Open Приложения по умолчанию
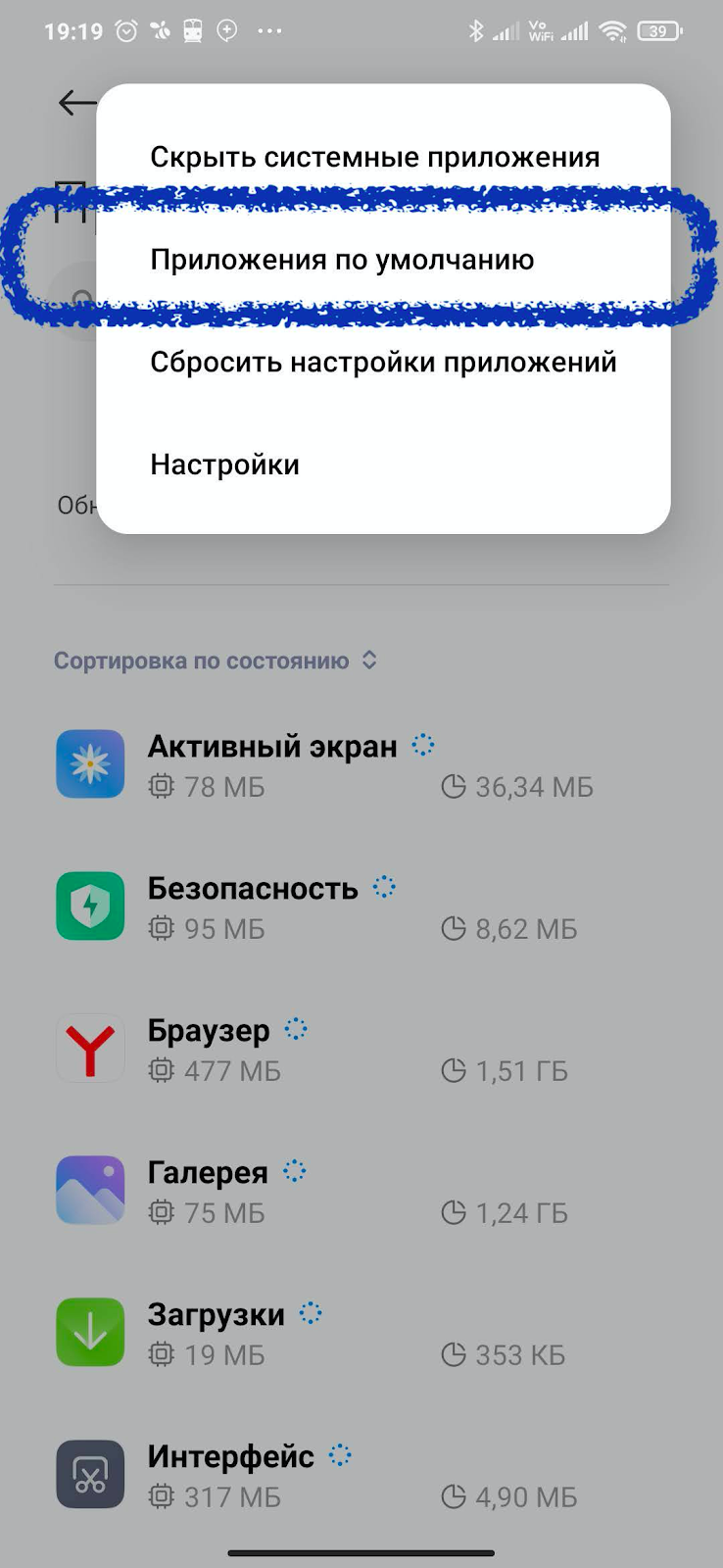The height and width of the screenshot is (1568, 723). (383, 260)
